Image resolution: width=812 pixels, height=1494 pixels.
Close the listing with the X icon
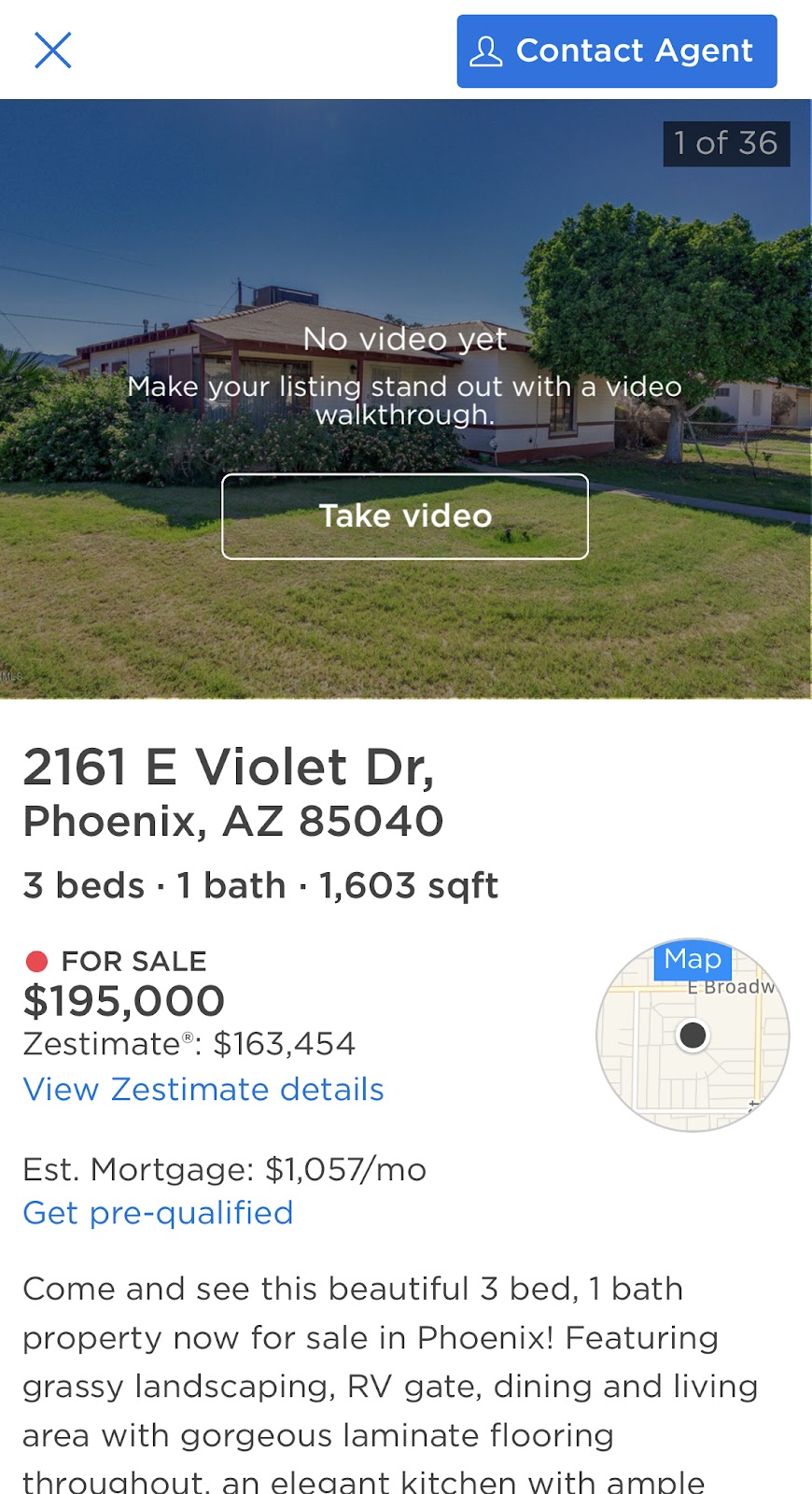click(53, 50)
